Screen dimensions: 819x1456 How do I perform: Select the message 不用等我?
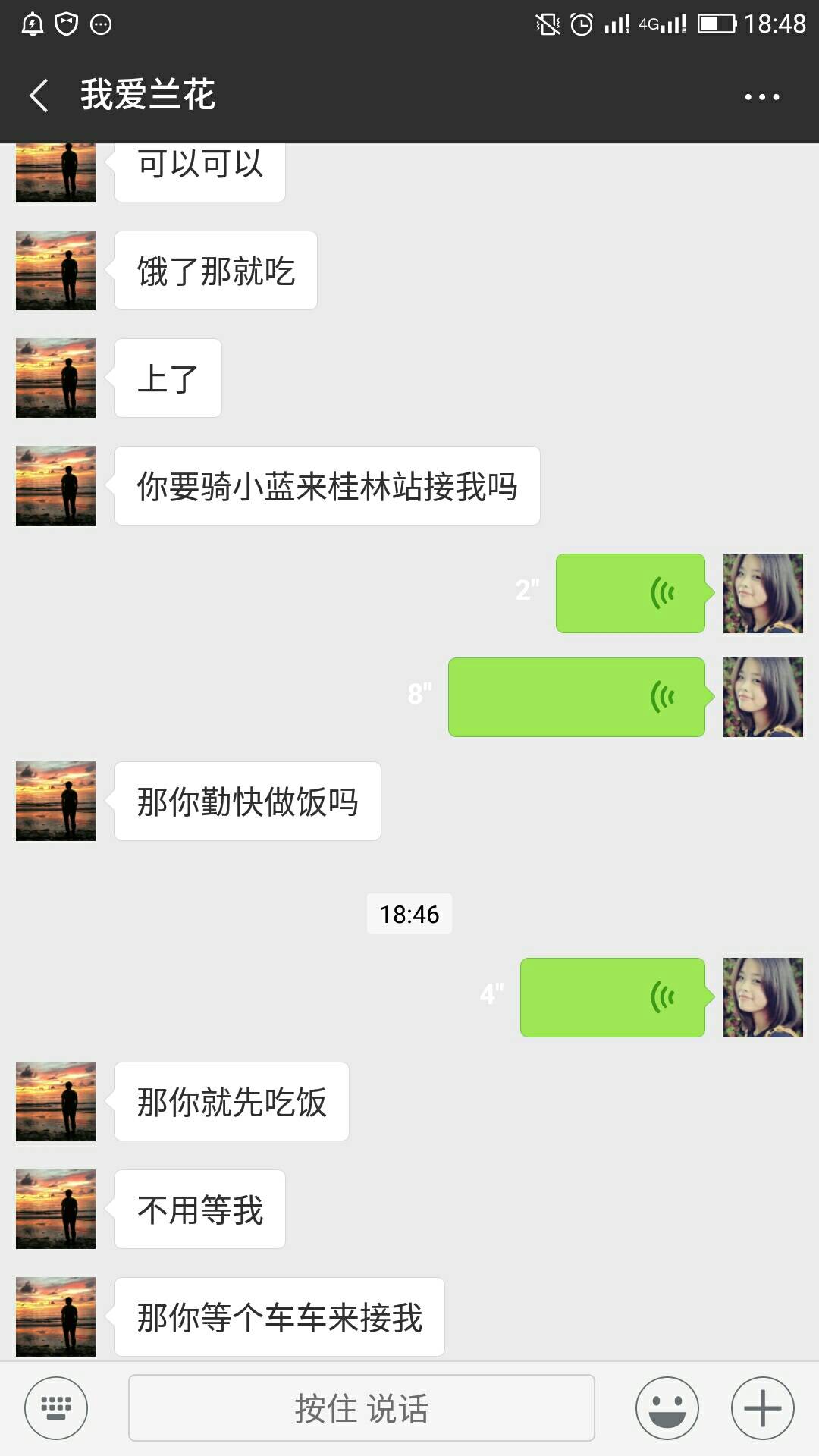tap(199, 1210)
